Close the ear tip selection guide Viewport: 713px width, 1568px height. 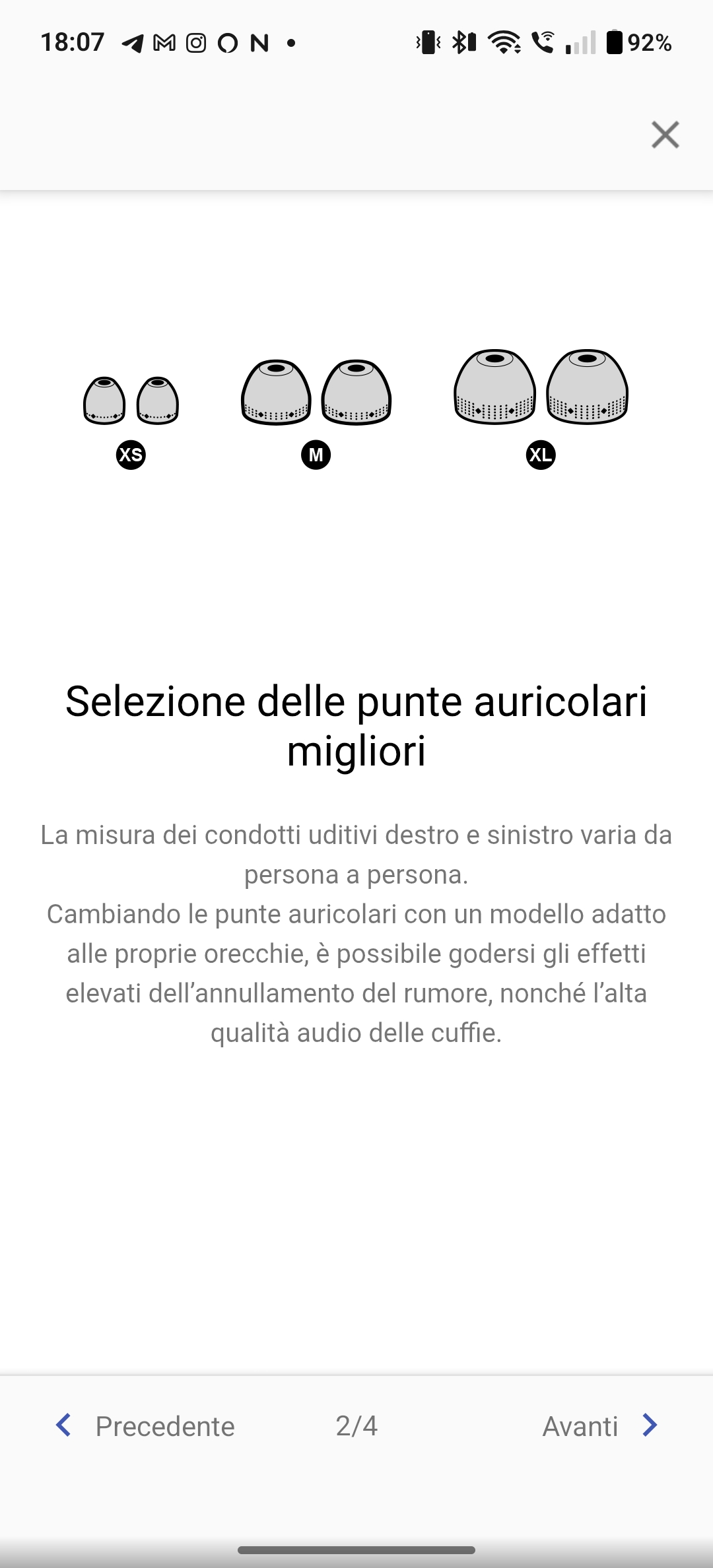(665, 135)
